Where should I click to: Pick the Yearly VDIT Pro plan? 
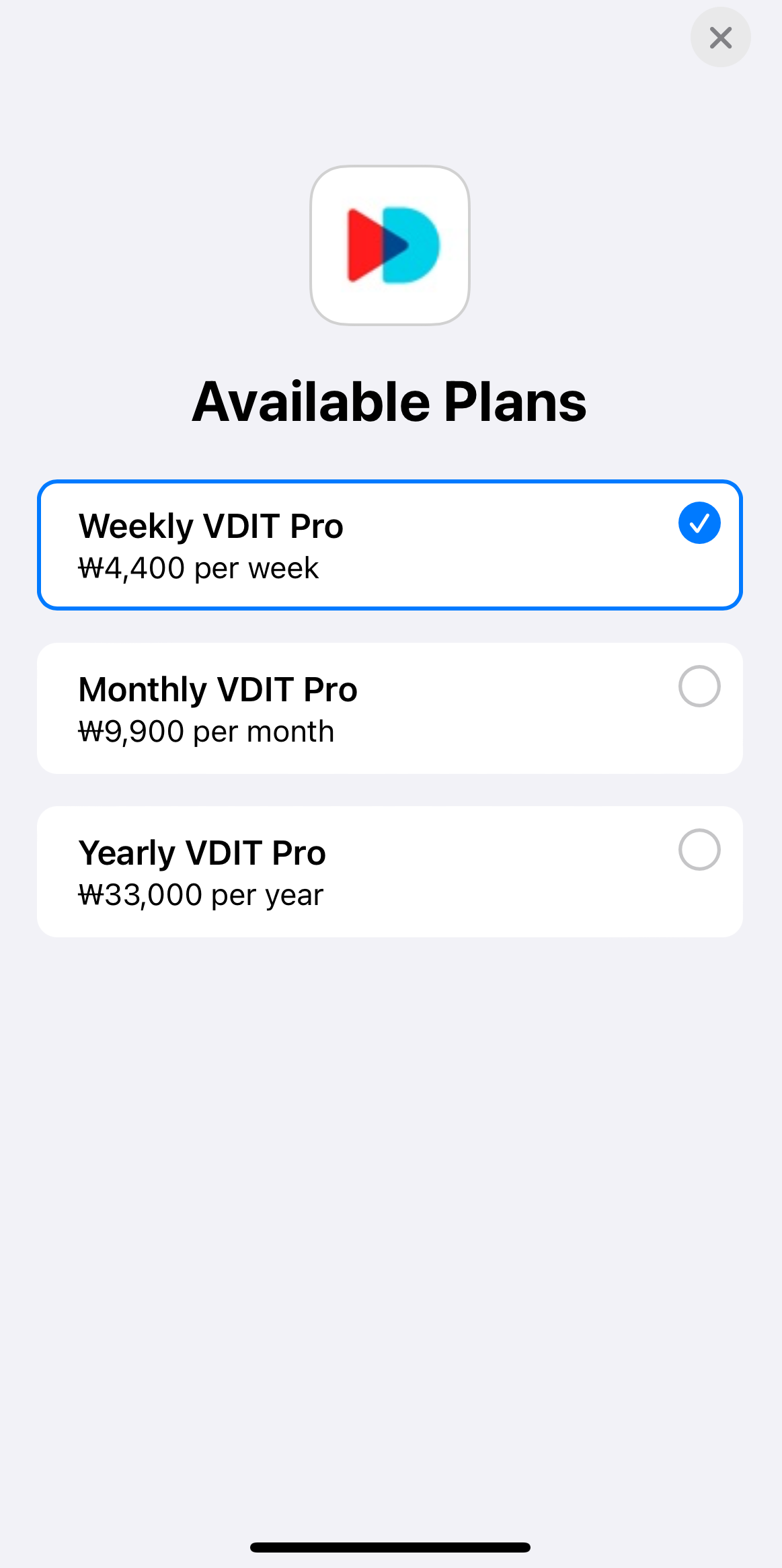[x=389, y=872]
